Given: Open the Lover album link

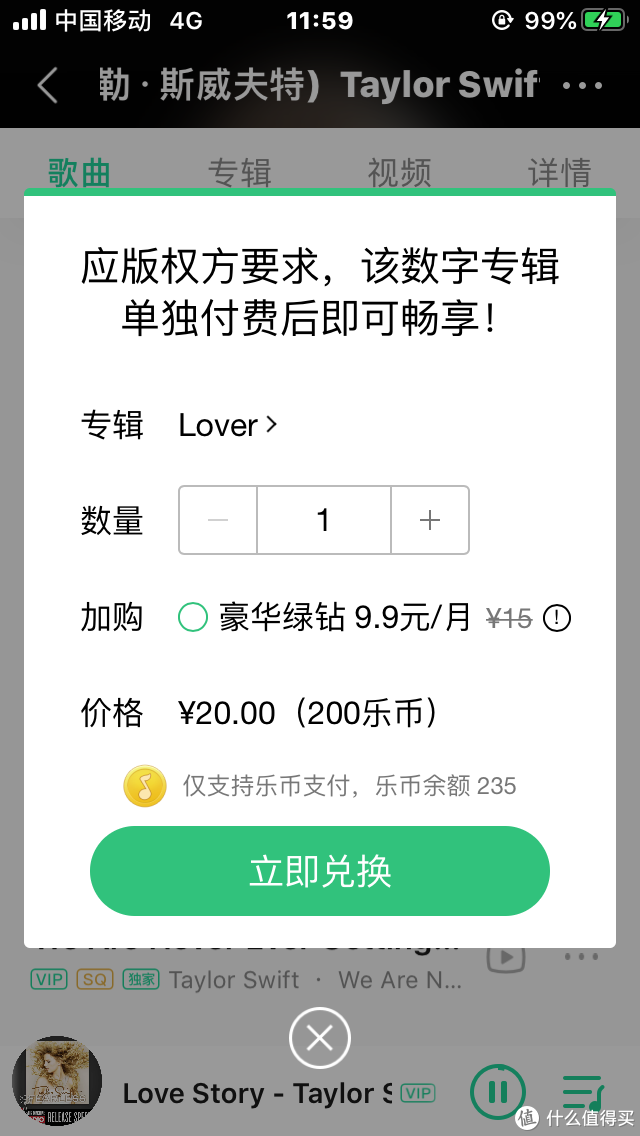Looking at the screenshot, I should click(227, 425).
